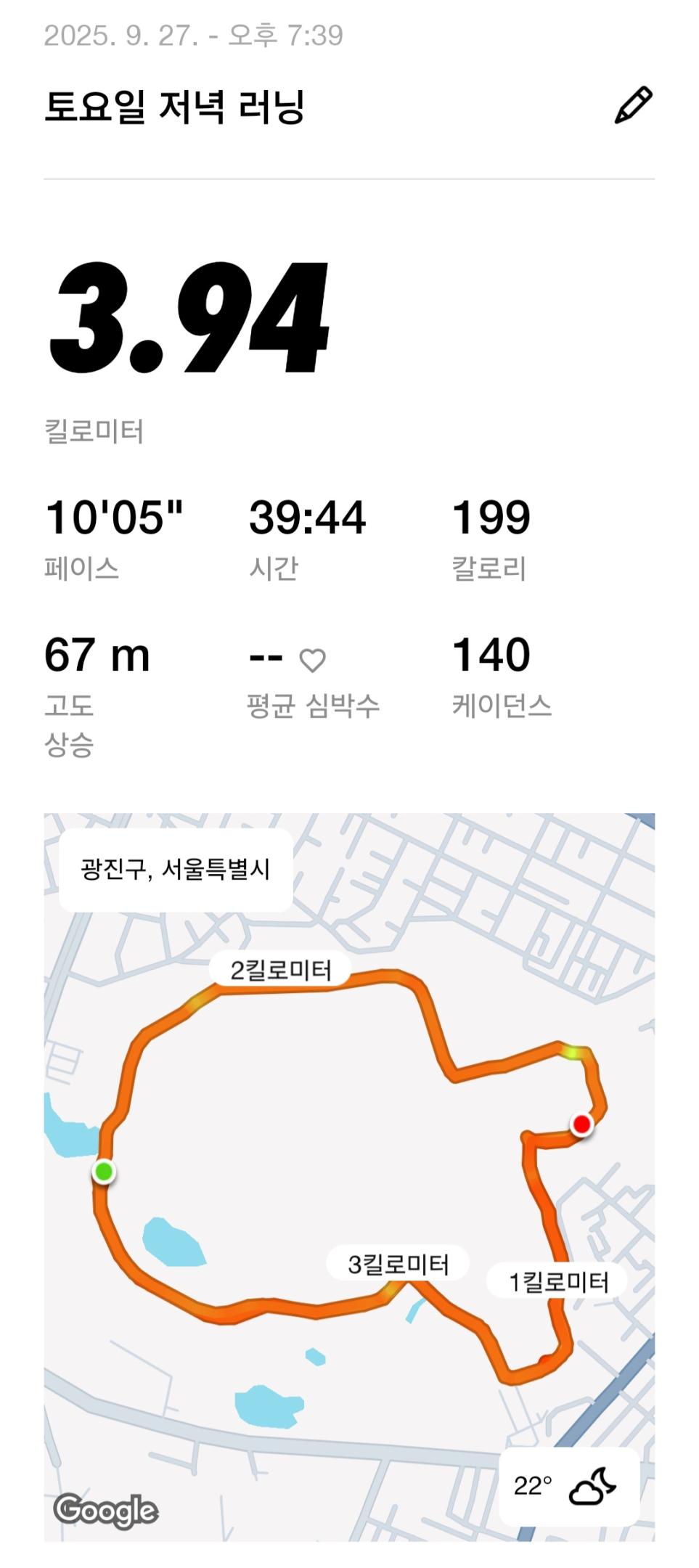Open the running route map
Image resolution: width=699 pixels, height=1568 pixels.
coord(348,1176)
